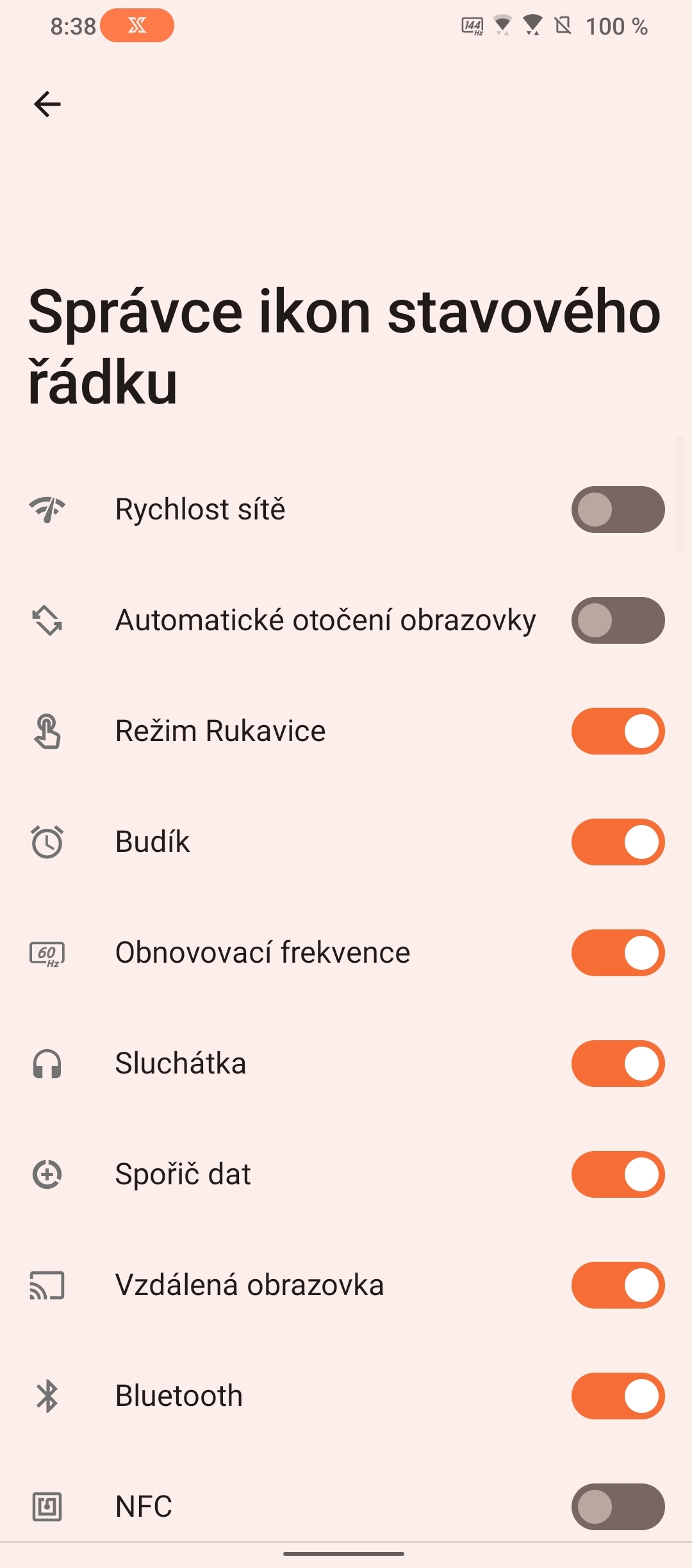Screen dimensions: 692x1568
Task: Disable the Obnovovací frekvence toggle
Action: [617, 952]
